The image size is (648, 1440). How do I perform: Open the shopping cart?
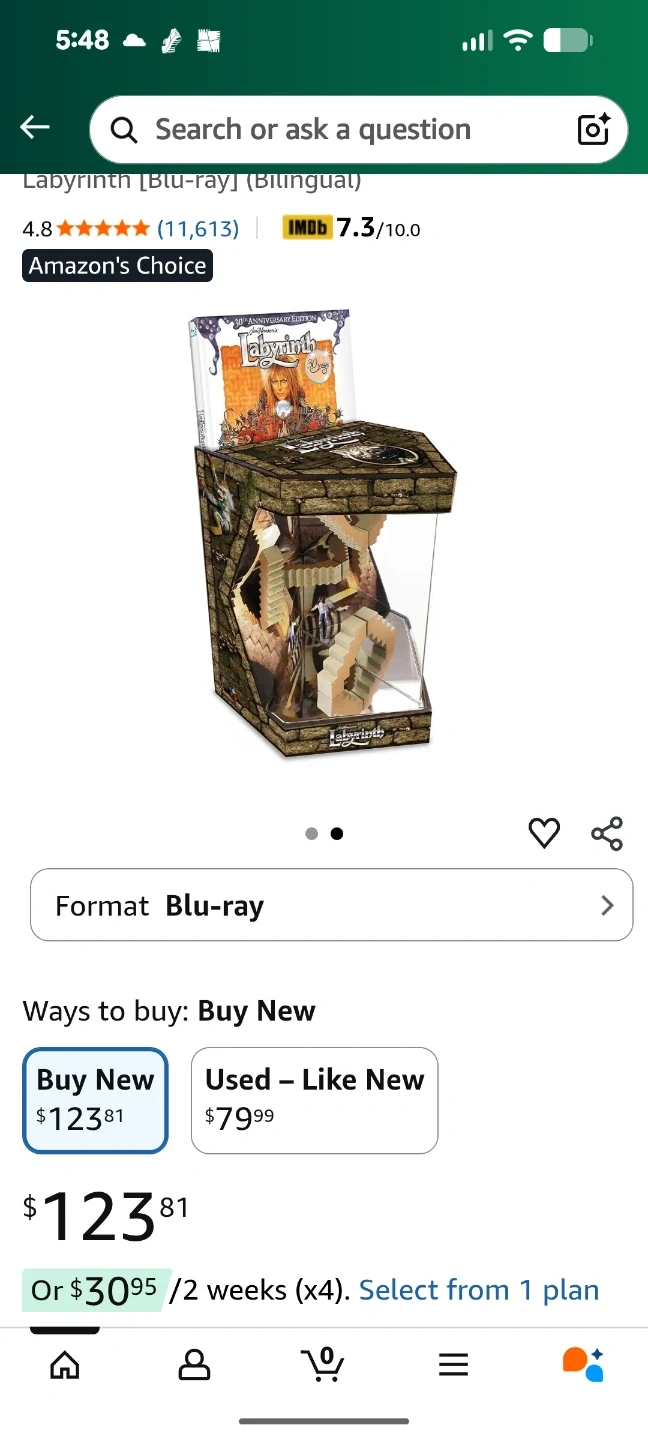tap(322, 1364)
